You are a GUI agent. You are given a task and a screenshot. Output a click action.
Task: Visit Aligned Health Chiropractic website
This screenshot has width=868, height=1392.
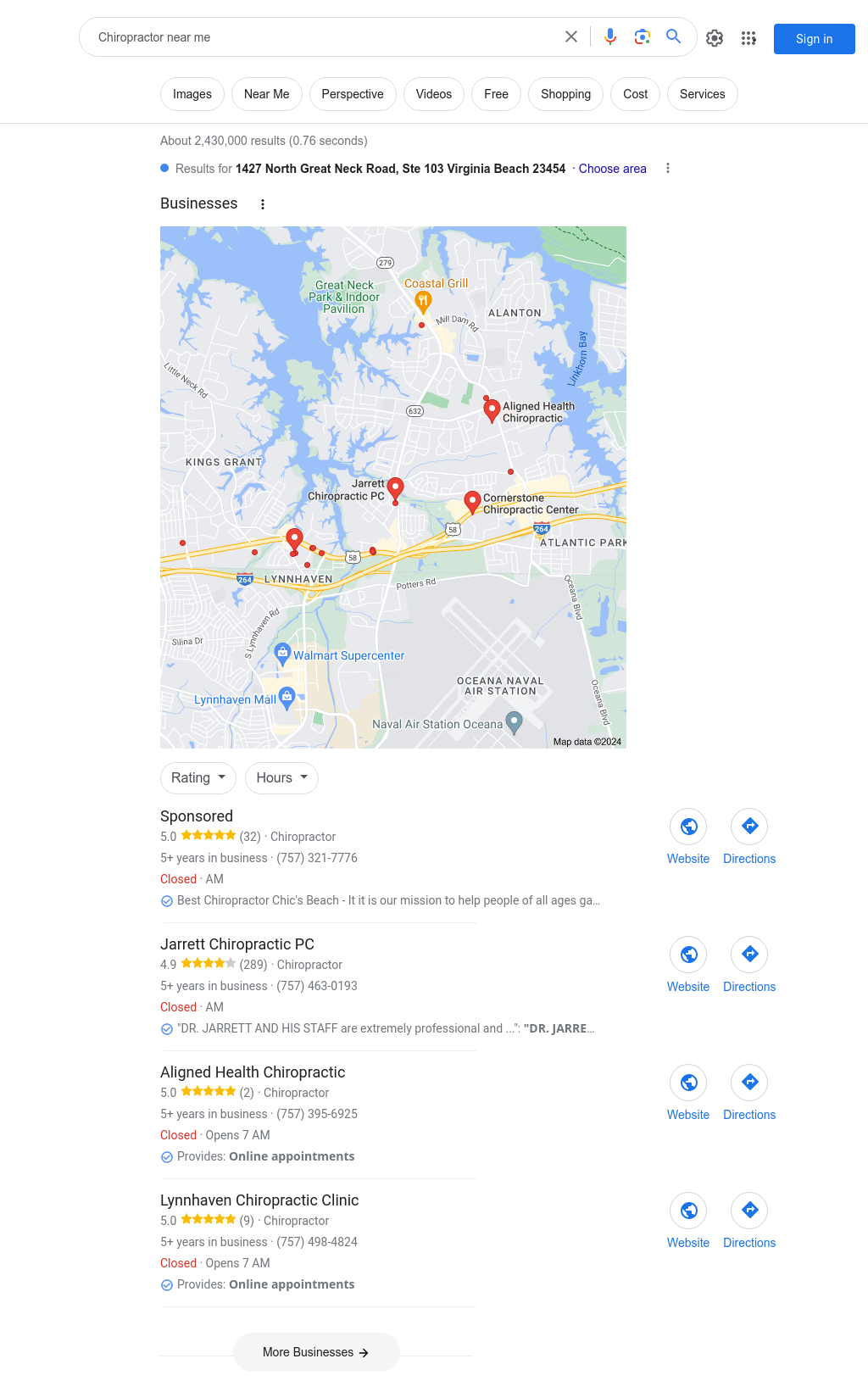(x=688, y=1092)
